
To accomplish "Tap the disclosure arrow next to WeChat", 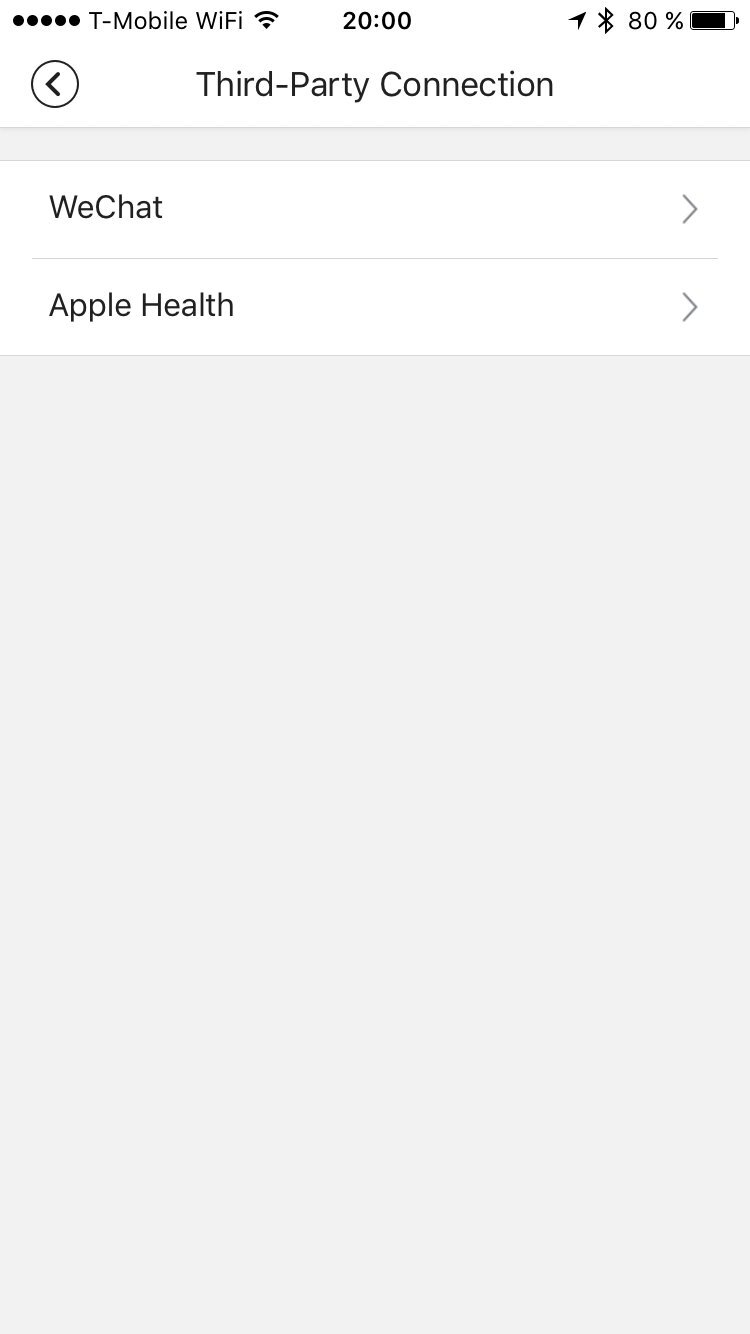I will (x=688, y=209).
